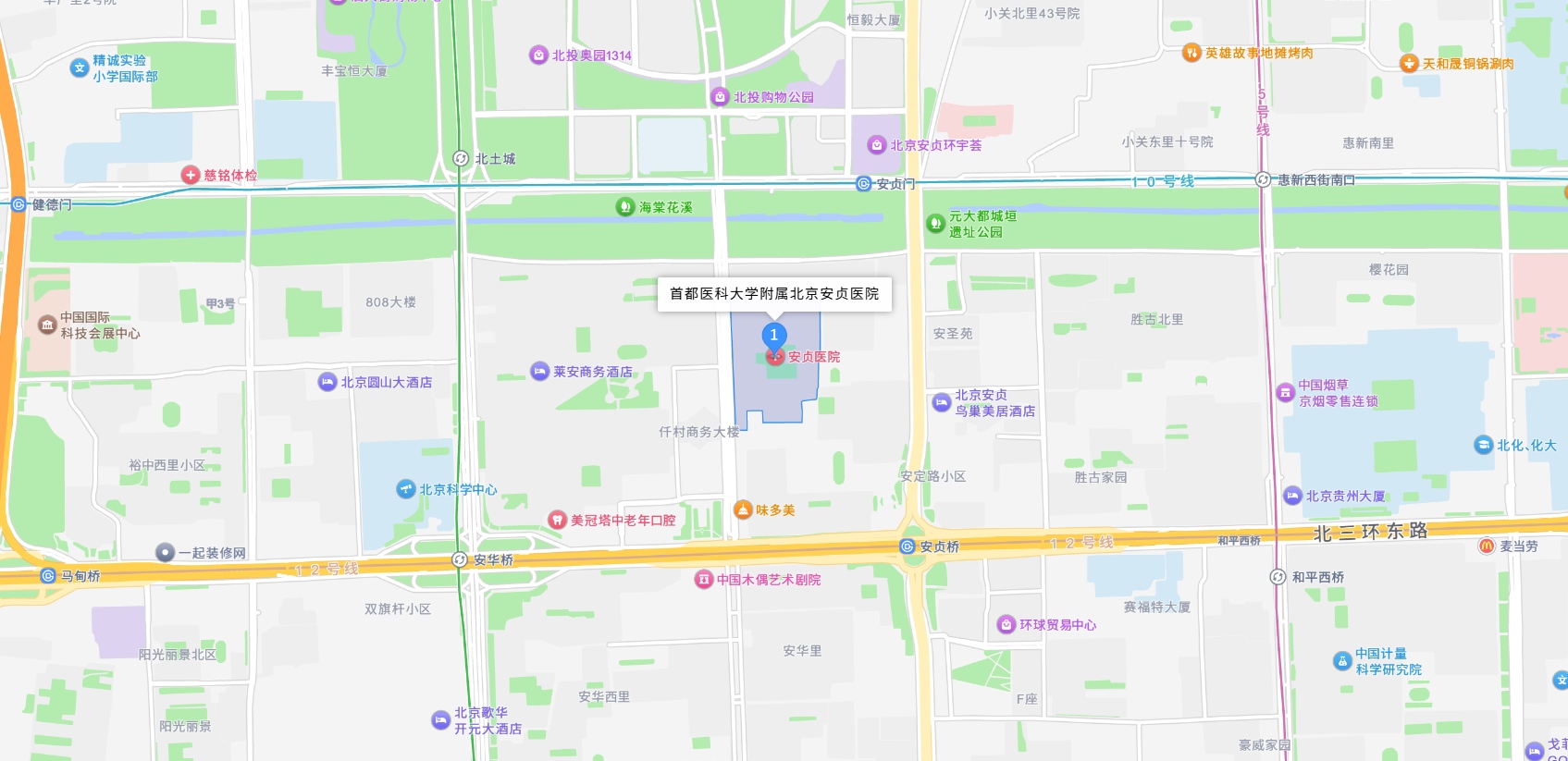The image size is (1568, 761).
Task: Open the 元大都城垣遗址公园 park marker
Action: tap(936, 223)
